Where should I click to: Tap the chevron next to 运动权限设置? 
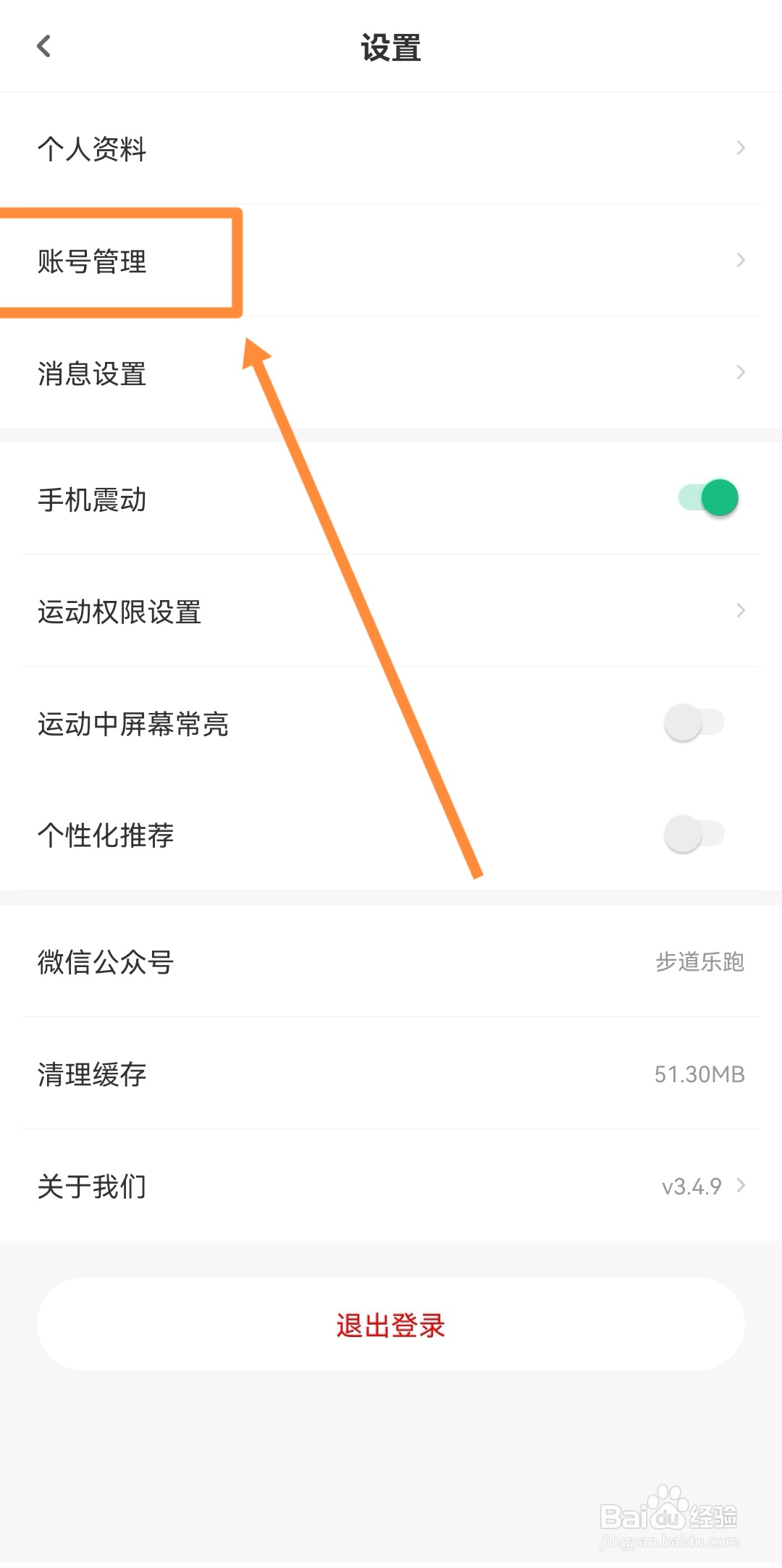[740, 610]
